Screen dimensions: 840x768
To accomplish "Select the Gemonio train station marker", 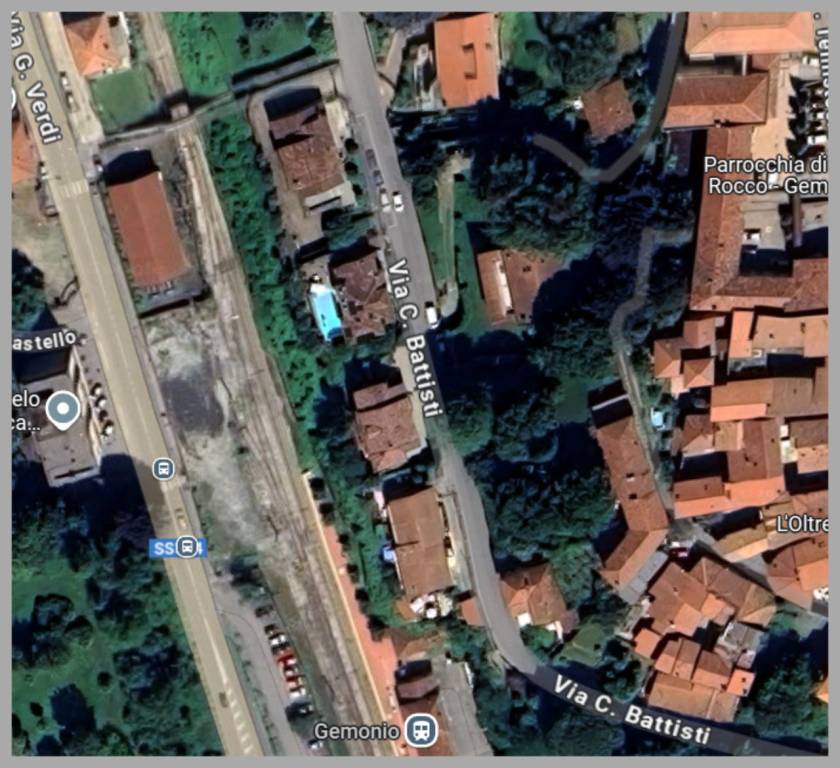I will coord(422,731).
